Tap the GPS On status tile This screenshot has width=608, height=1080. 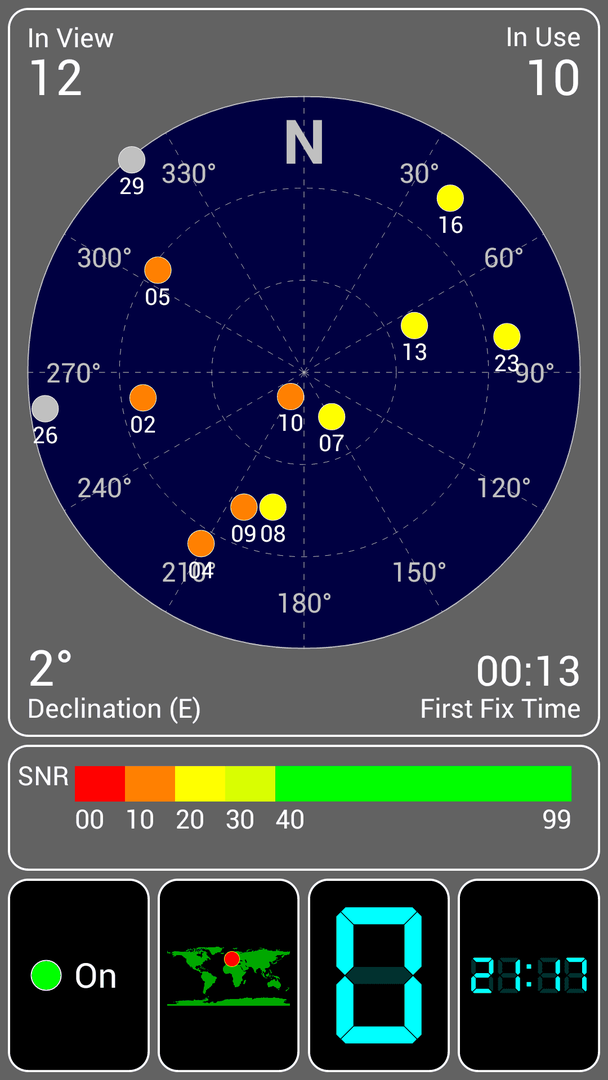click(78, 975)
